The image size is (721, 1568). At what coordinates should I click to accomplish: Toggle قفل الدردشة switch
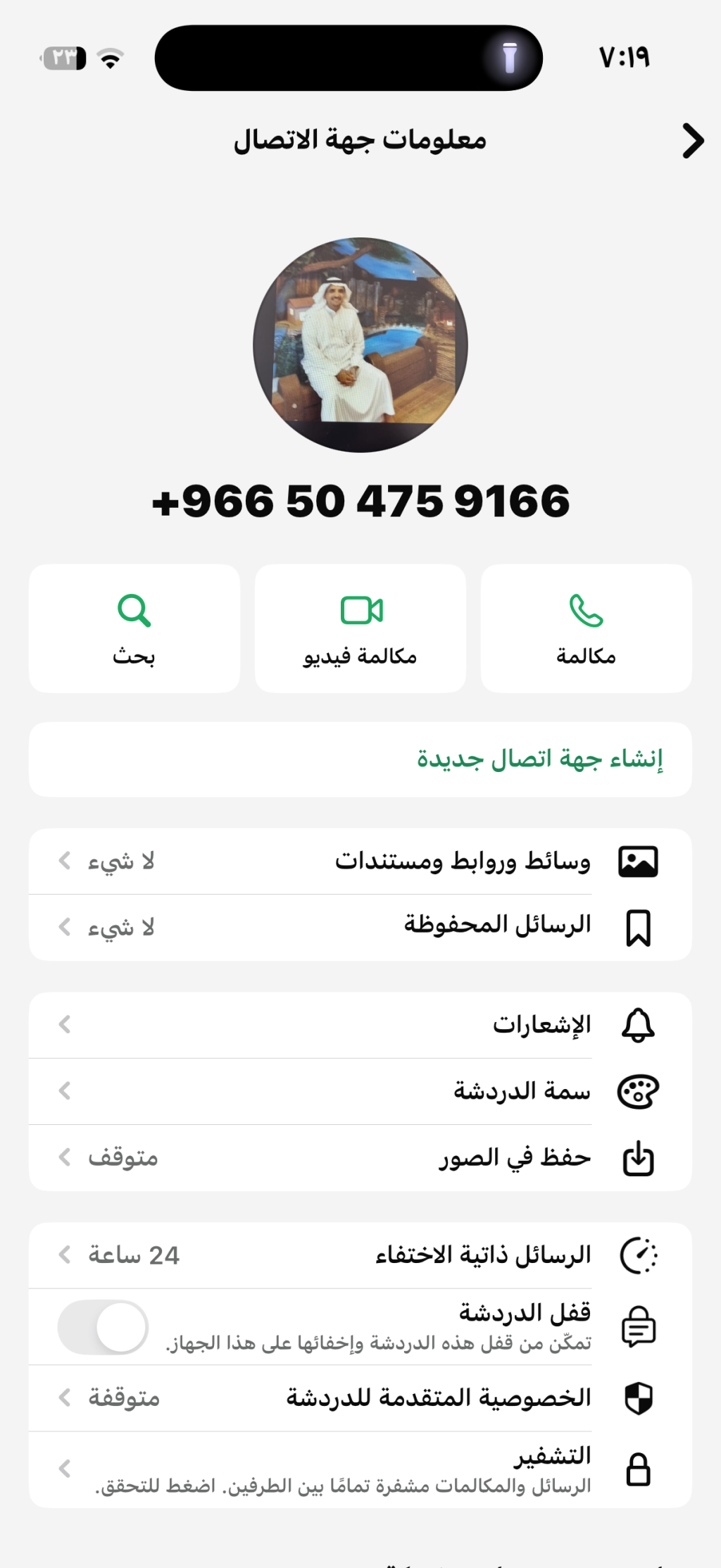pyautogui.click(x=104, y=1326)
